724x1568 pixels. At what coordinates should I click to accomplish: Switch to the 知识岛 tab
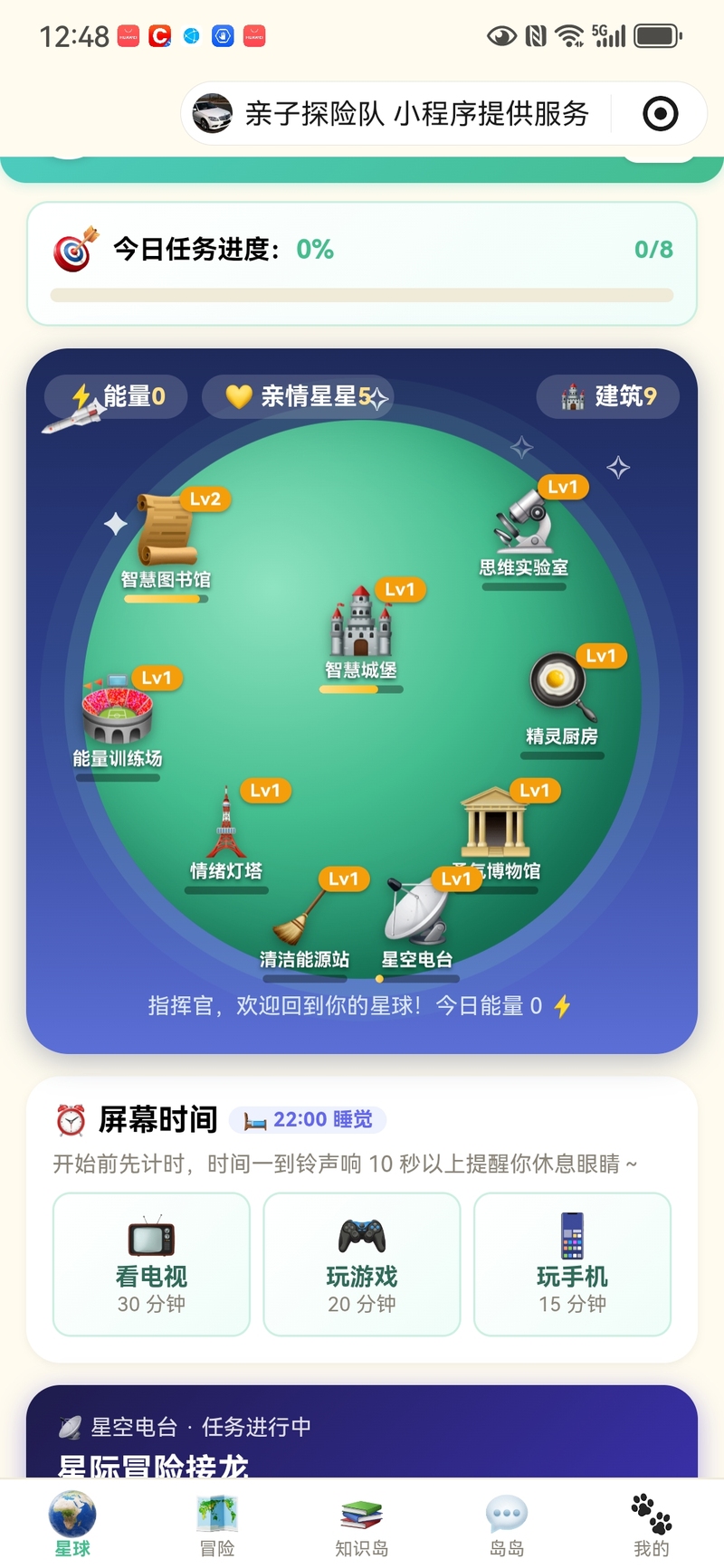(362, 1525)
